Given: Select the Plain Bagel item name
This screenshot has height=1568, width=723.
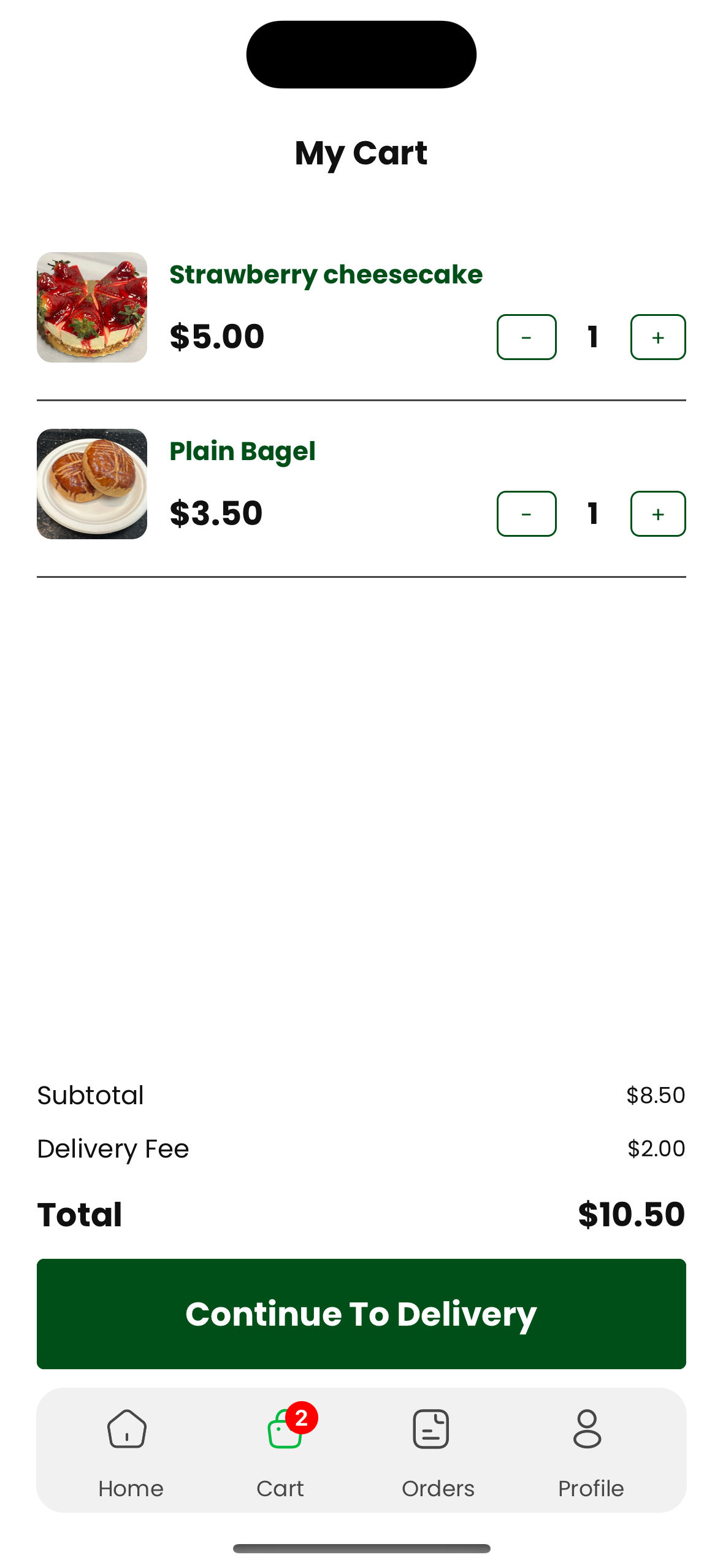Looking at the screenshot, I should point(242,452).
